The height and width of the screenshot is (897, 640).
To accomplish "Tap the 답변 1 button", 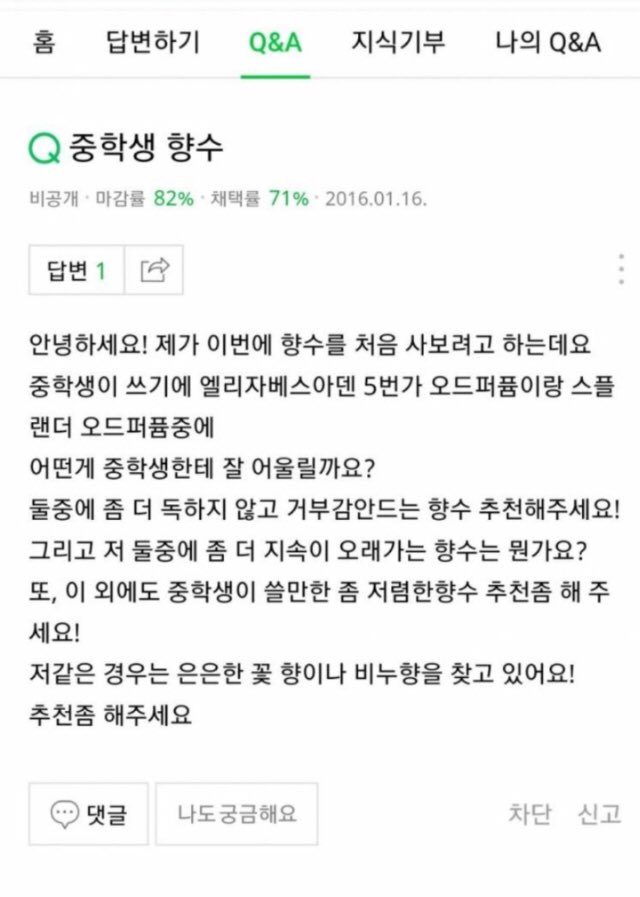I will pos(76,270).
